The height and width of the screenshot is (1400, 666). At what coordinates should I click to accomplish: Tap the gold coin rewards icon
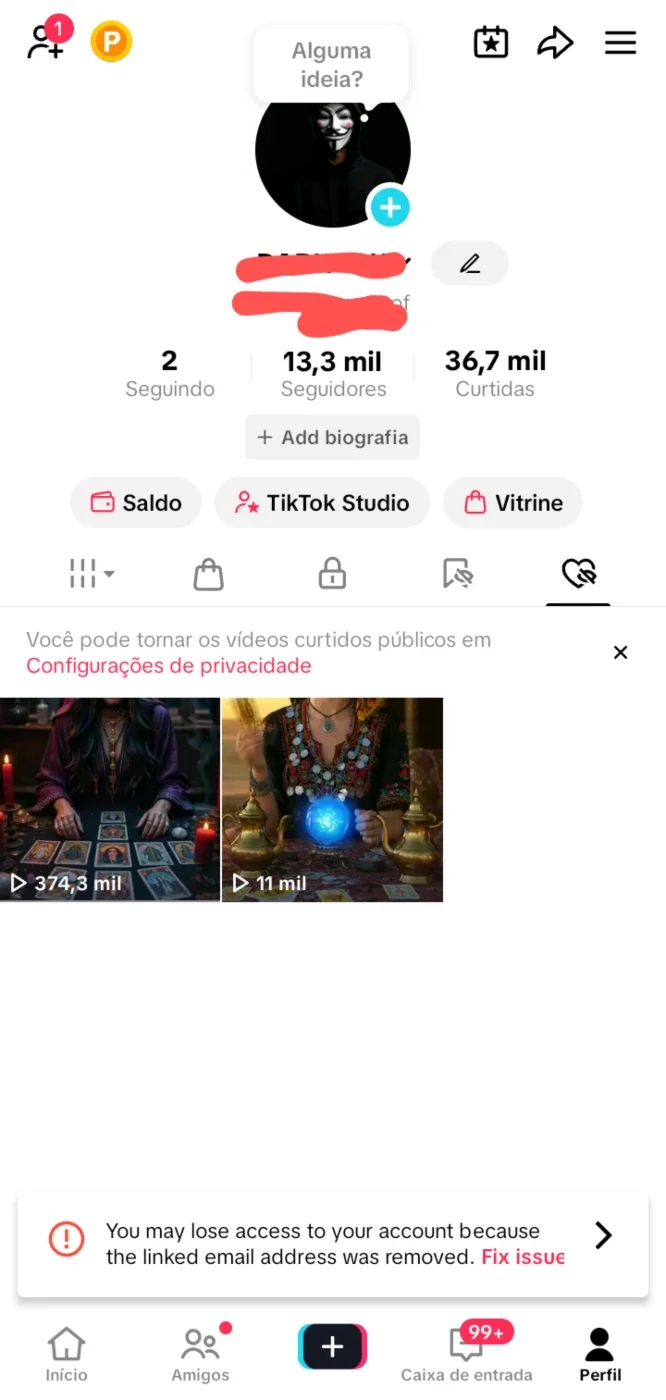(x=111, y=42)
